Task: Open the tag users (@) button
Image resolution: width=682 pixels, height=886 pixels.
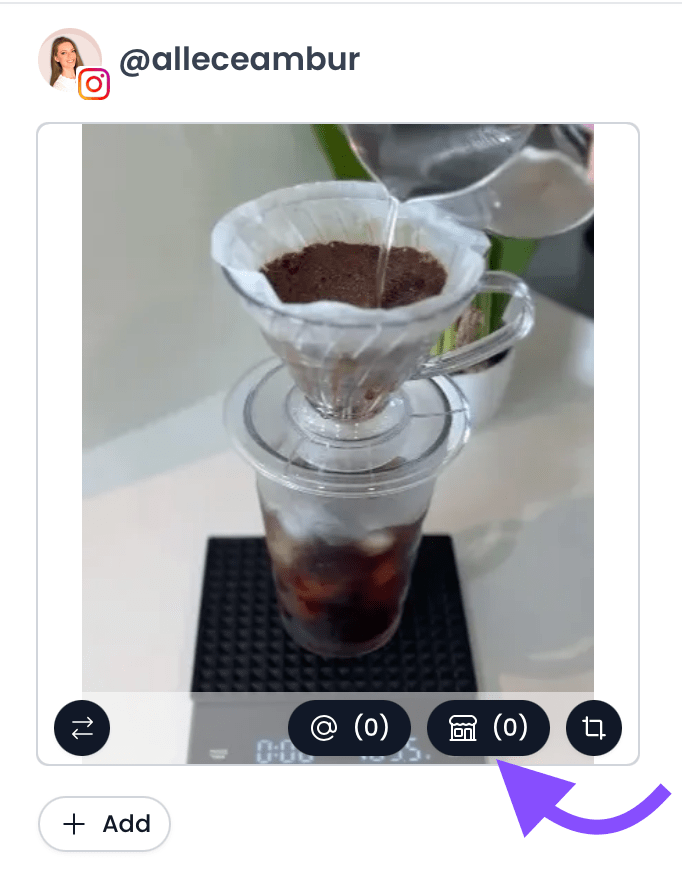Action: point(349,727)
